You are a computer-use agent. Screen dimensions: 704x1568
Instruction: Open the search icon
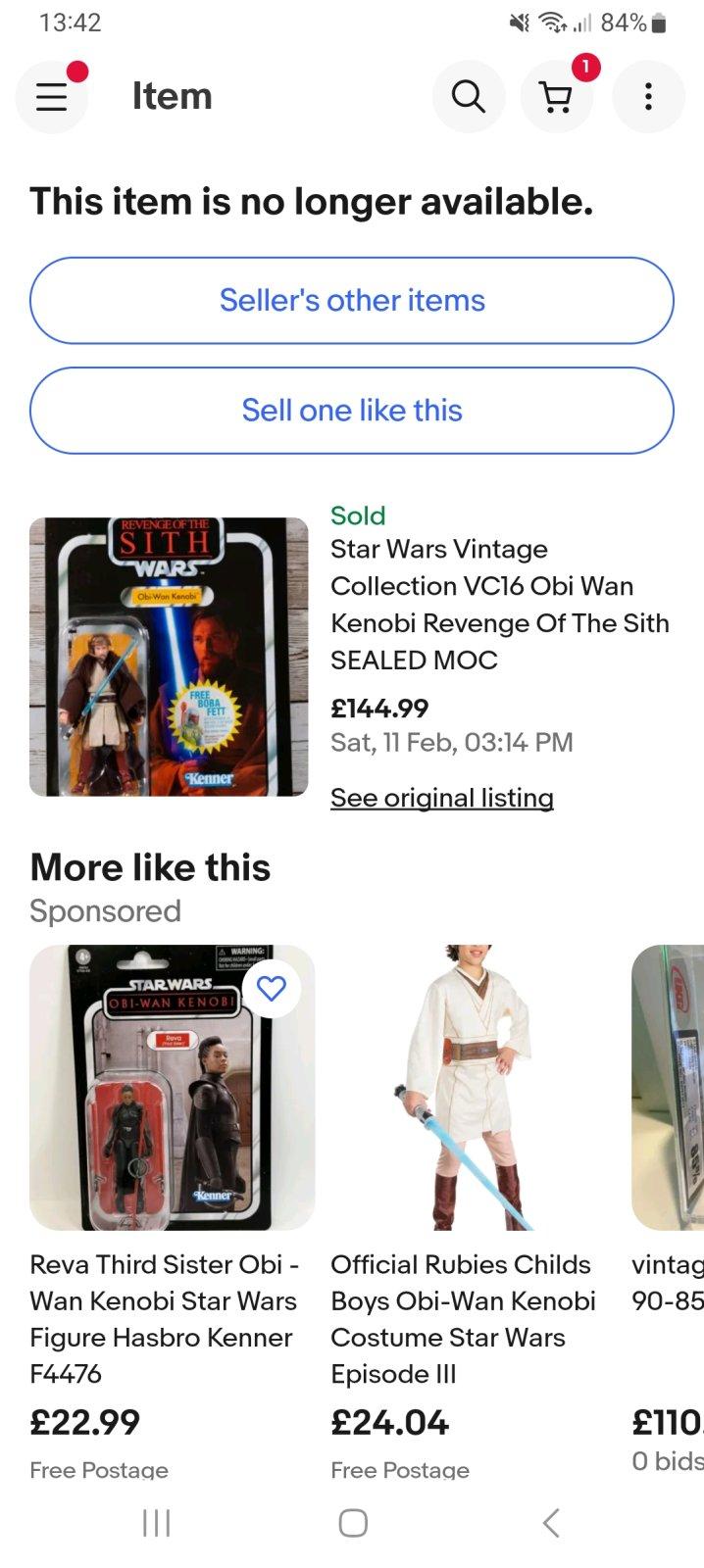468,96
